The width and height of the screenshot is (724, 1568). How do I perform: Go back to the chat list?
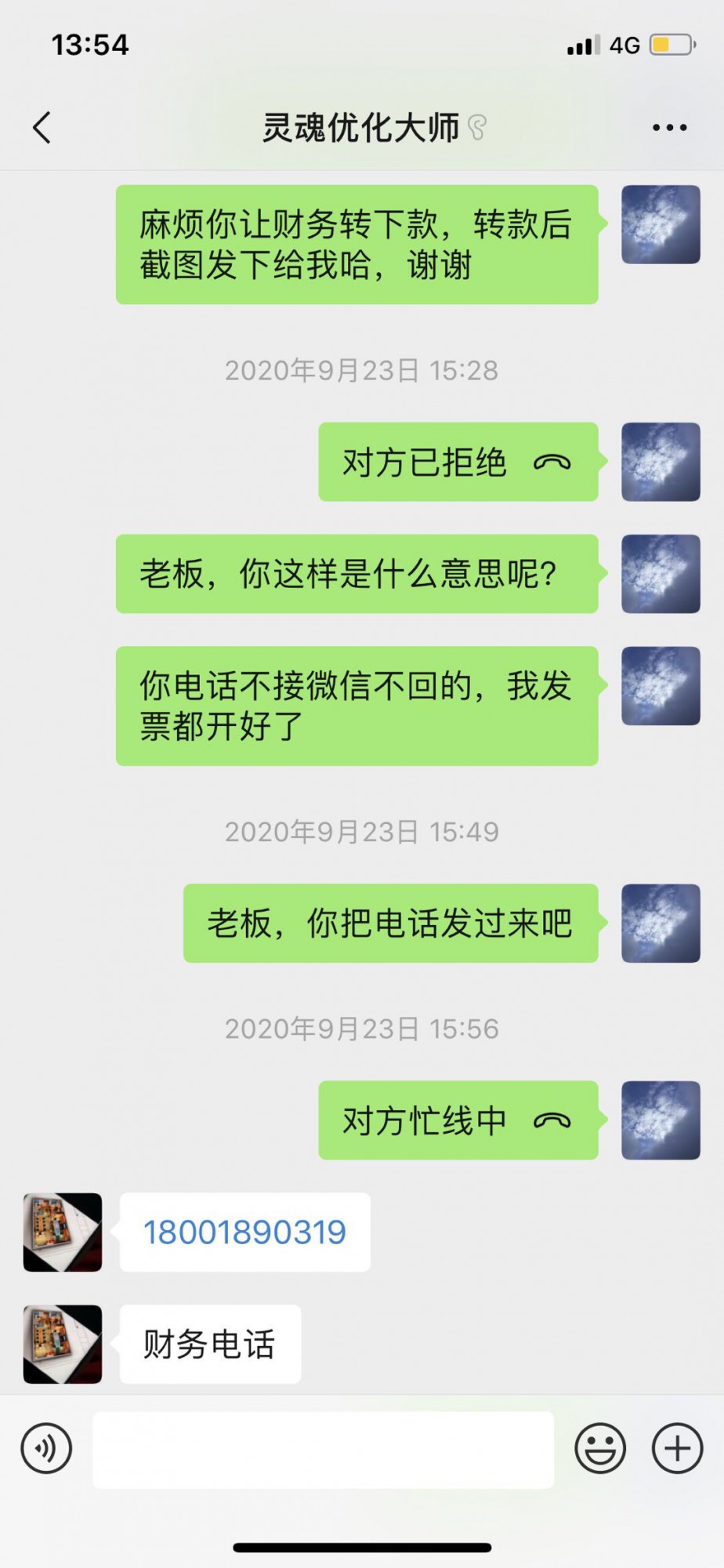point(42,128)
